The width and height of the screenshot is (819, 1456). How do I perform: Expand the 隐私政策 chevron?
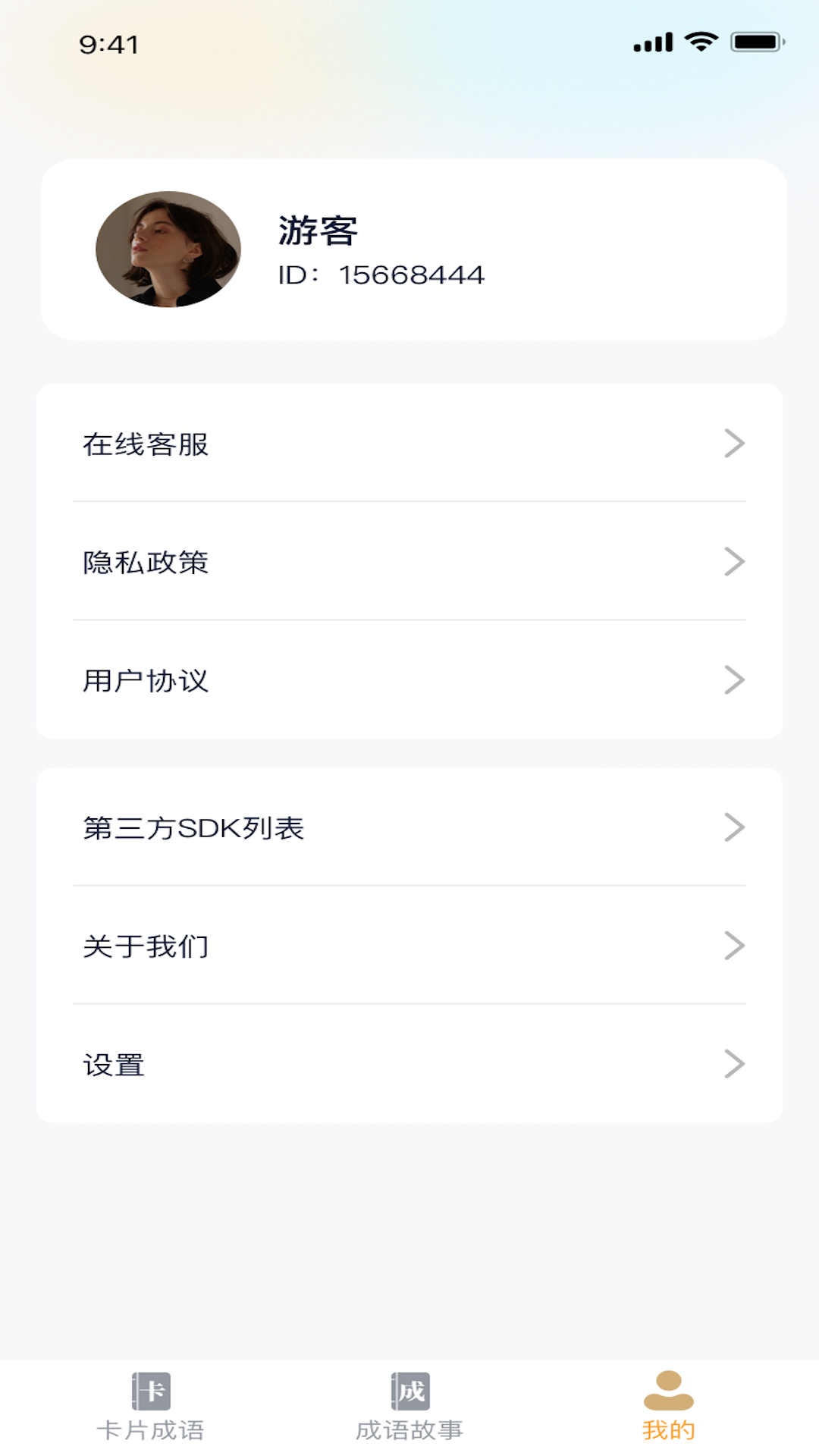733,562
